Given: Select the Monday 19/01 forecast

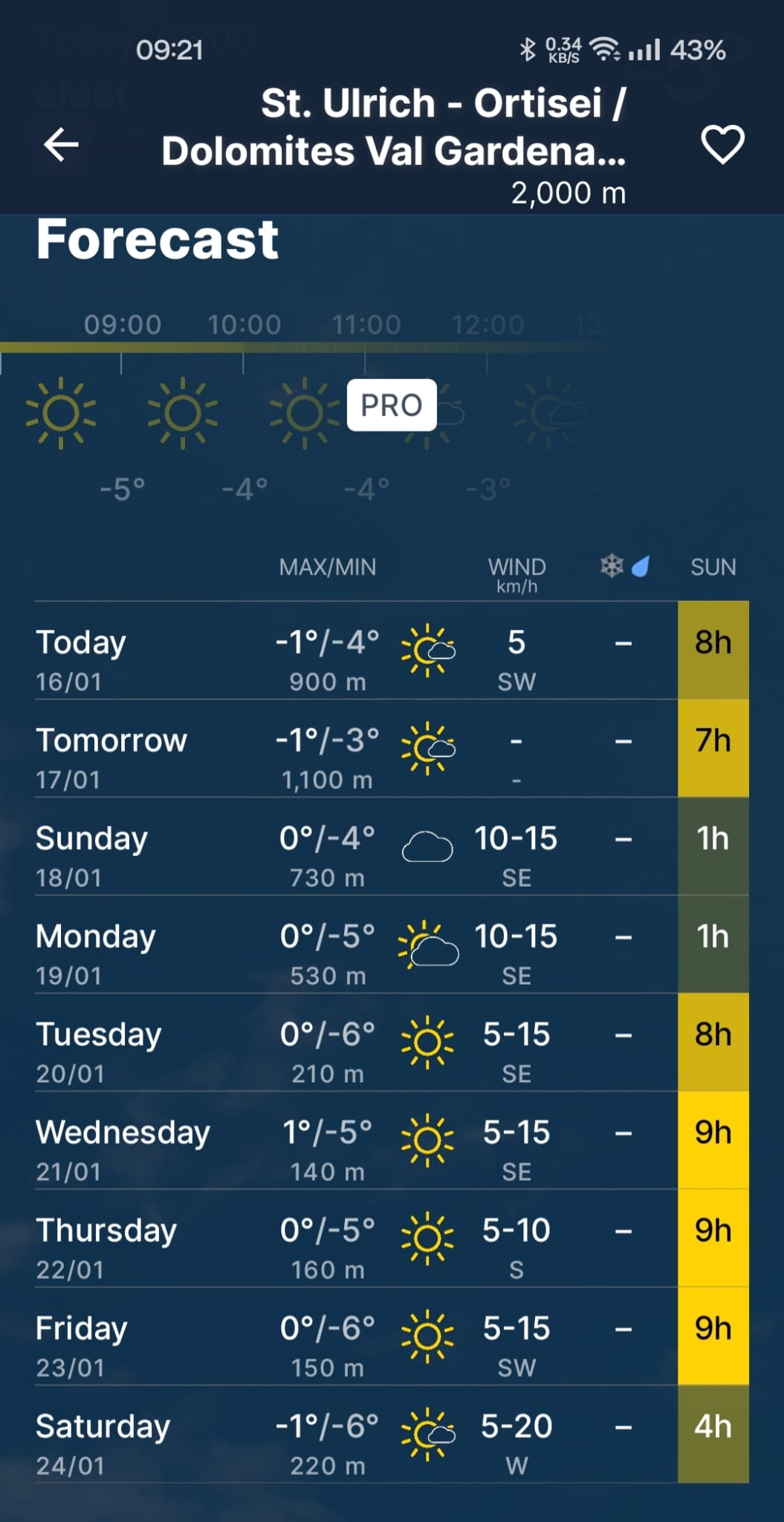Looking at the screenshot, I should pyautogui.click(x=392, y=945).
